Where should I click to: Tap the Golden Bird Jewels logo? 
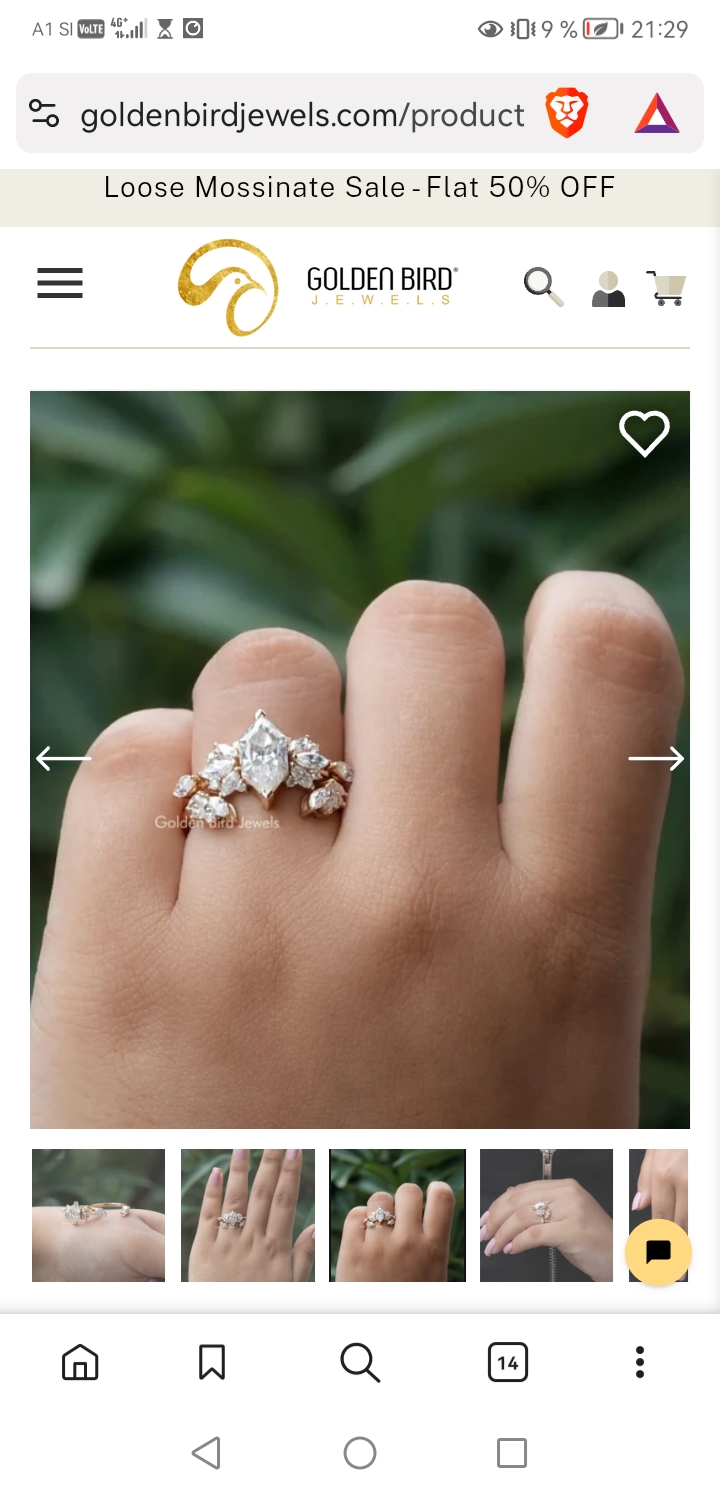[318, 287]
